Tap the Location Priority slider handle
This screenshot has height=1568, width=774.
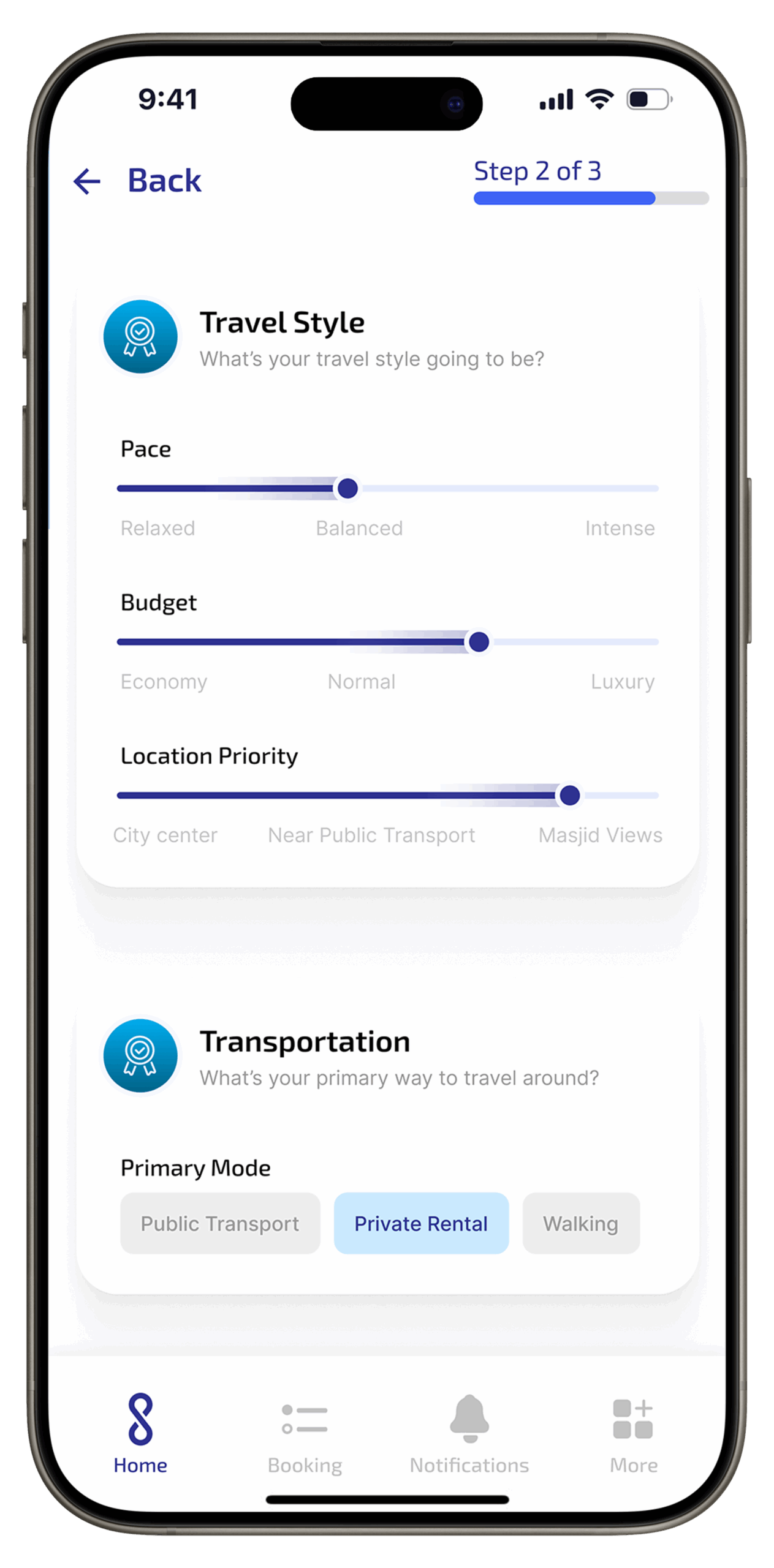tap(569, 795)
